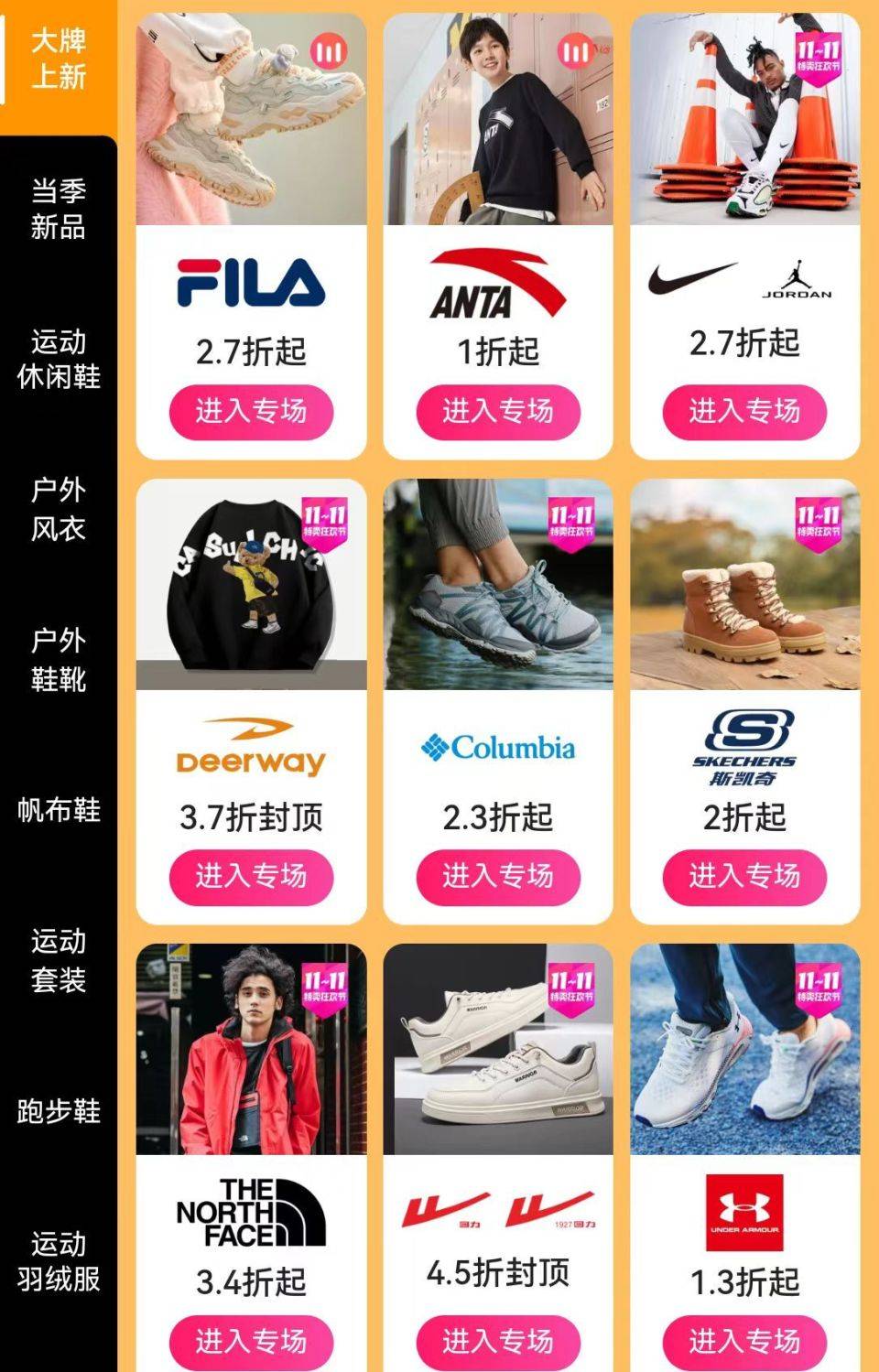879x1372 pixels.
Task: Switch to 运动休闲鞋 category
Action: click(59, 359)
